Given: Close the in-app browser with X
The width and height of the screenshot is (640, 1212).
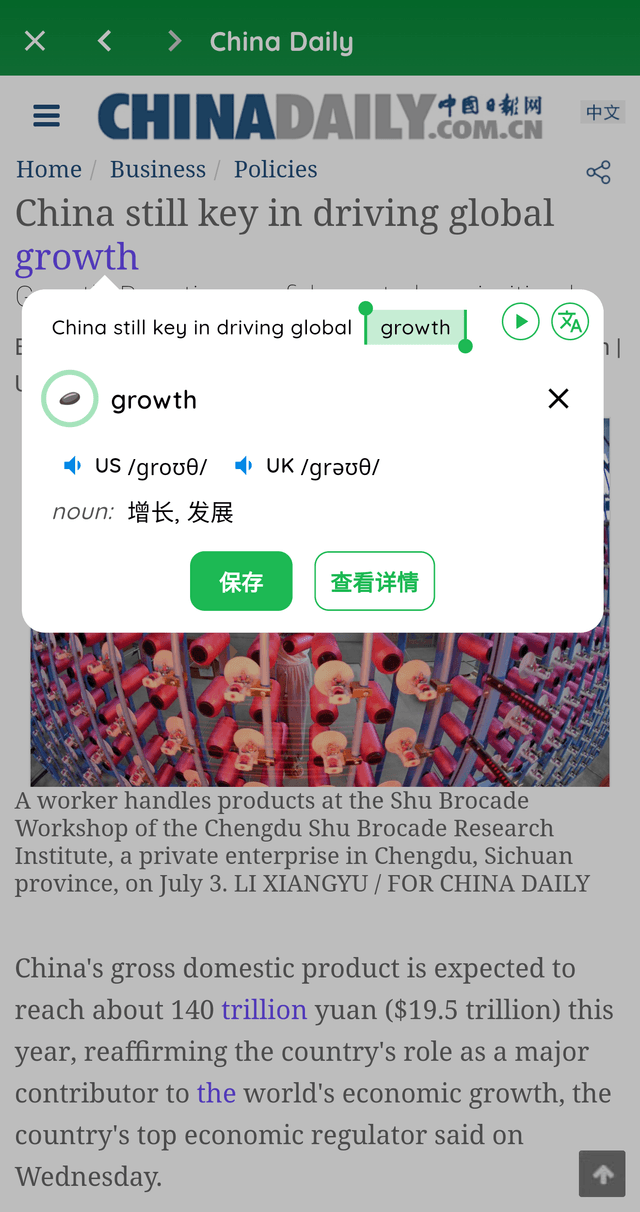Looking at the screenshot, I should point(35,41).
